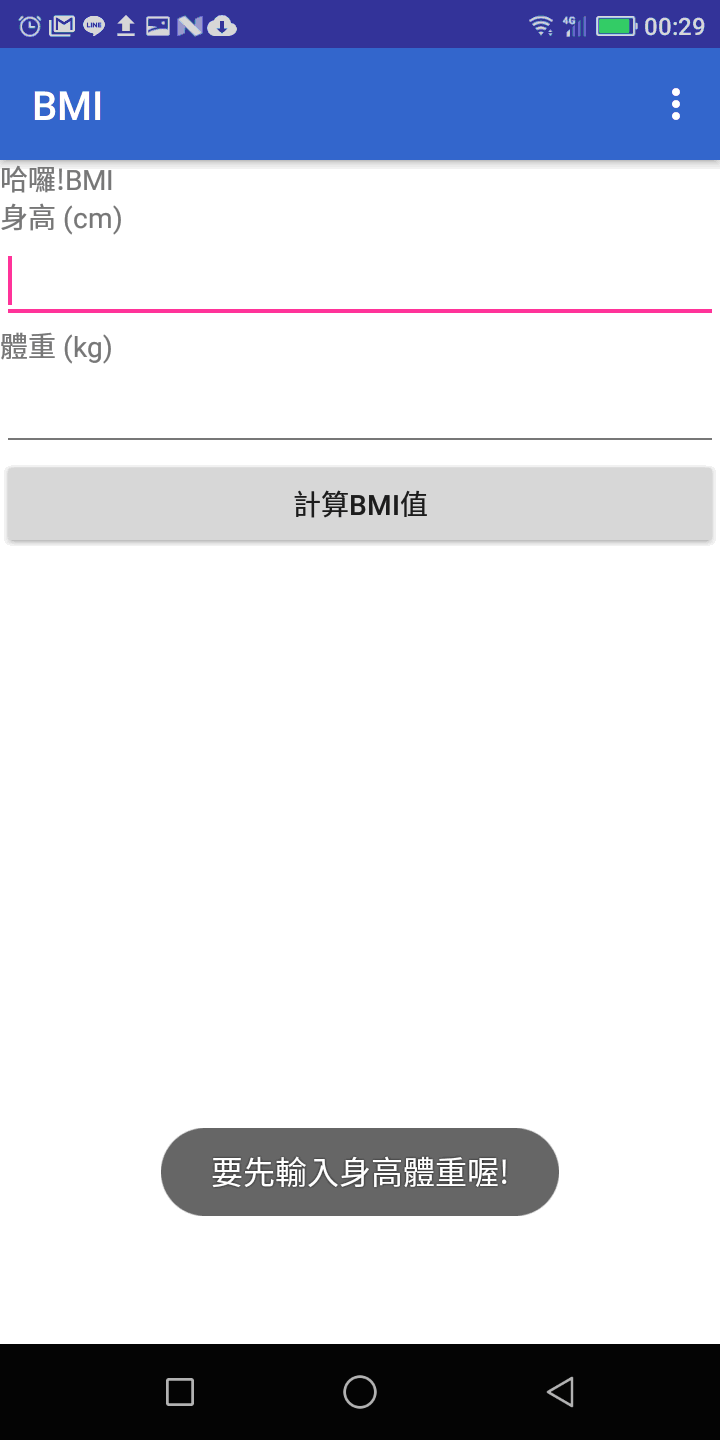The image size is (720, 1440).
Task: Focus the 身高 (cm) height field
Action: (360, 282)
